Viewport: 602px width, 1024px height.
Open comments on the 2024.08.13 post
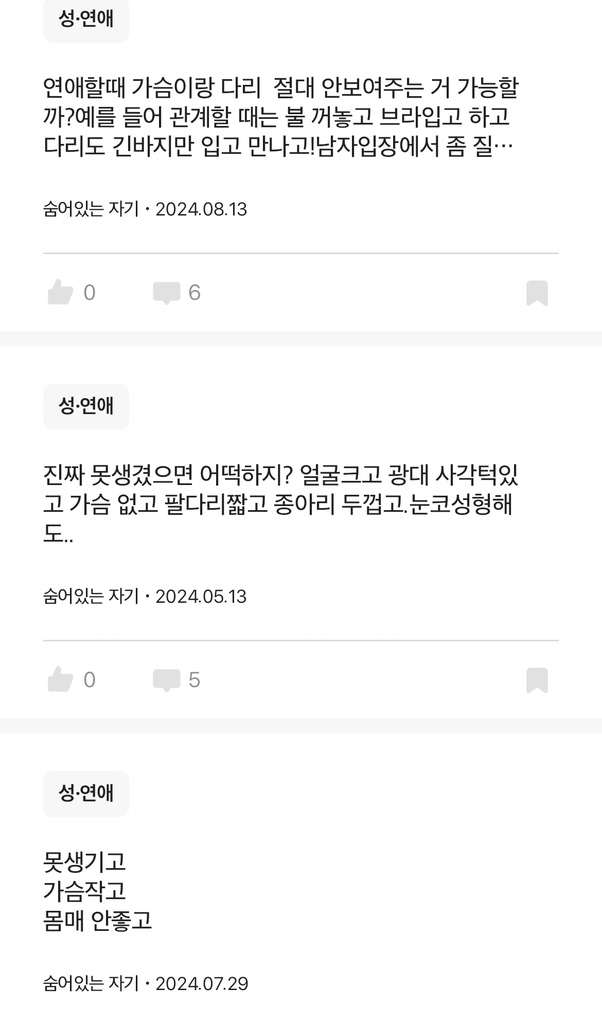point(166,293)
